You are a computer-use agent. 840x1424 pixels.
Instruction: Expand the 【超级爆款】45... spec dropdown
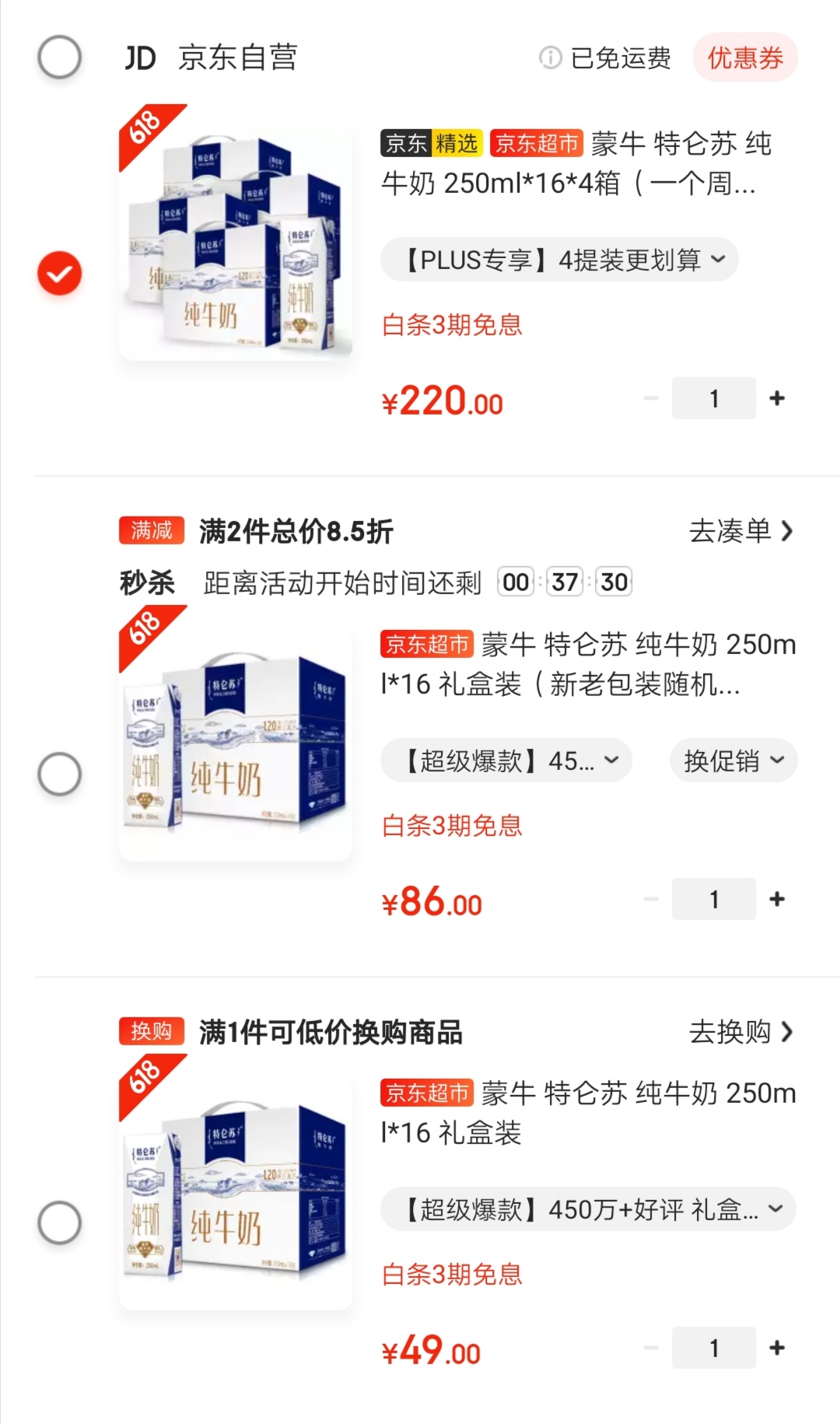tap(506, 761)
